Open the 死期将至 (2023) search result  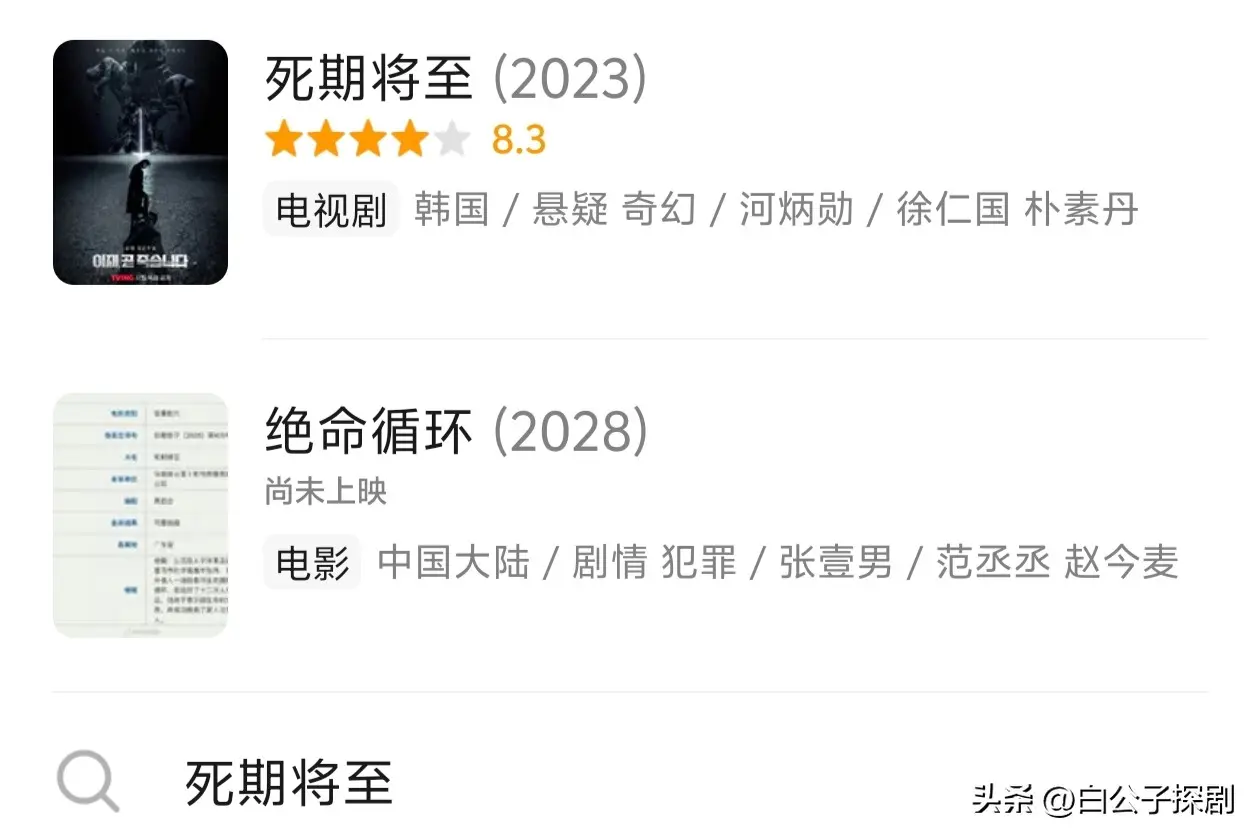[456, 78]
